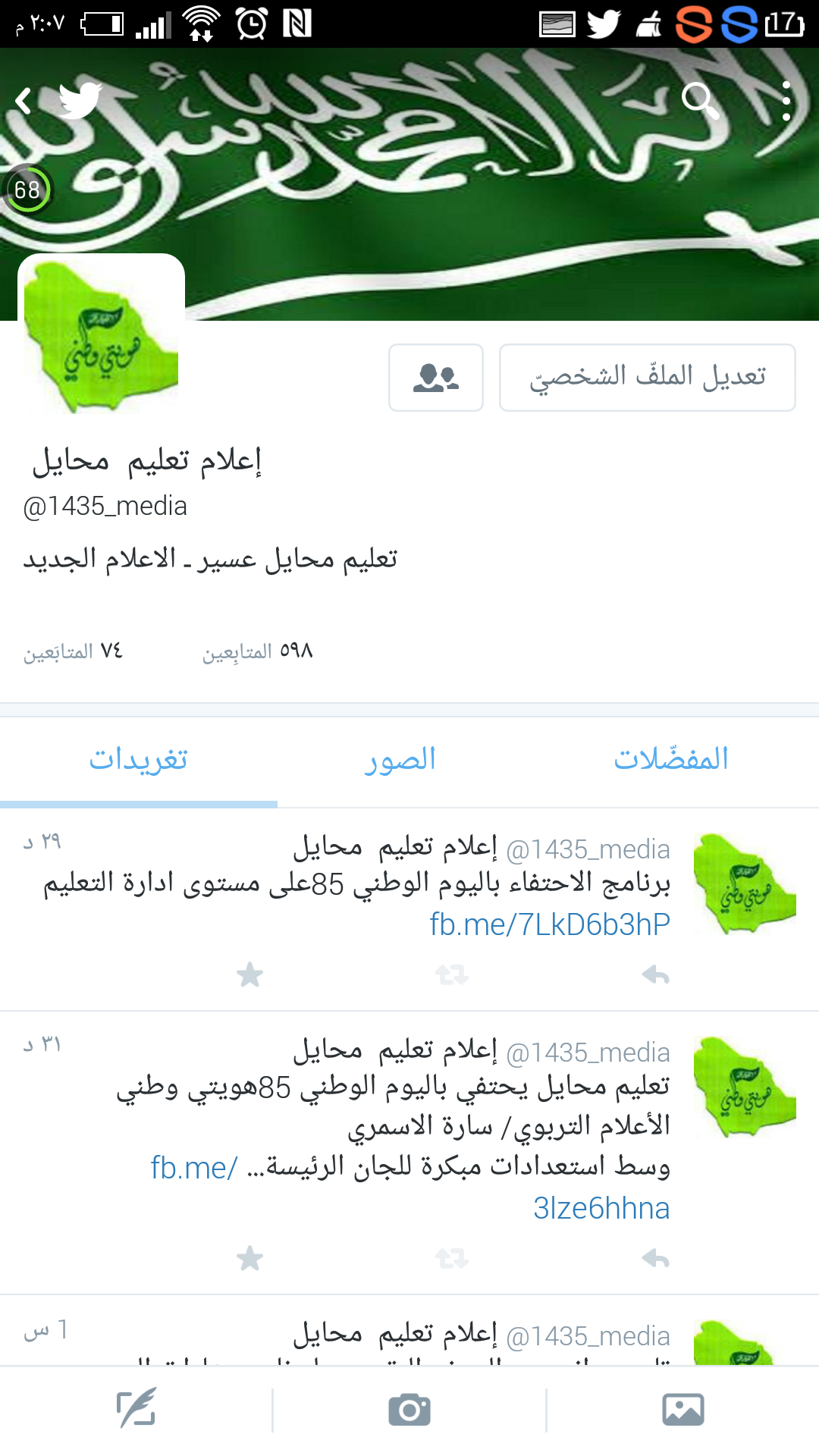Open link fb.me/7LkD6b3hP
The image size is (819, 1456).
550,925
